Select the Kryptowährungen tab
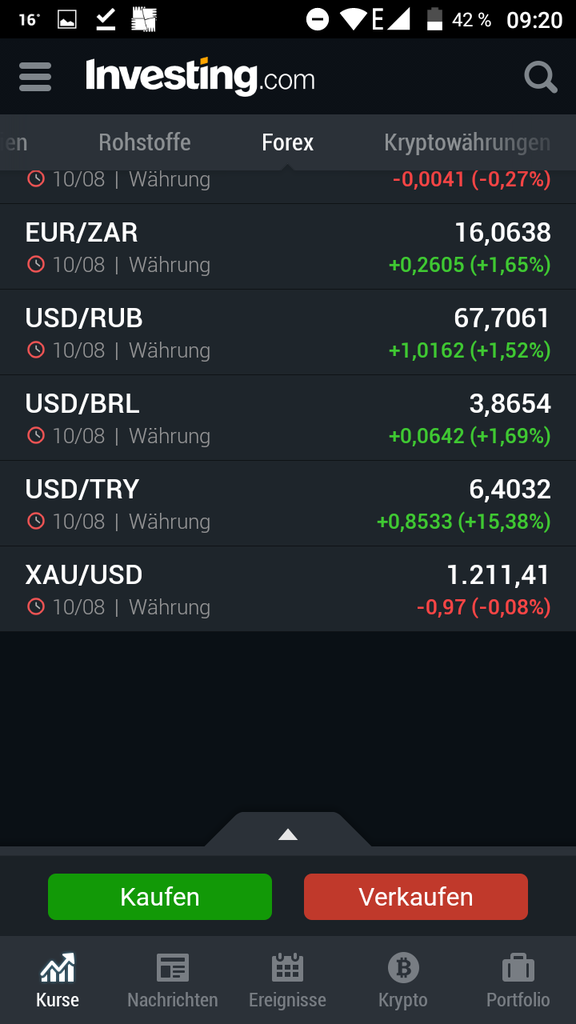Viewport: 576px width, 1024px height. tap(467, 142)
